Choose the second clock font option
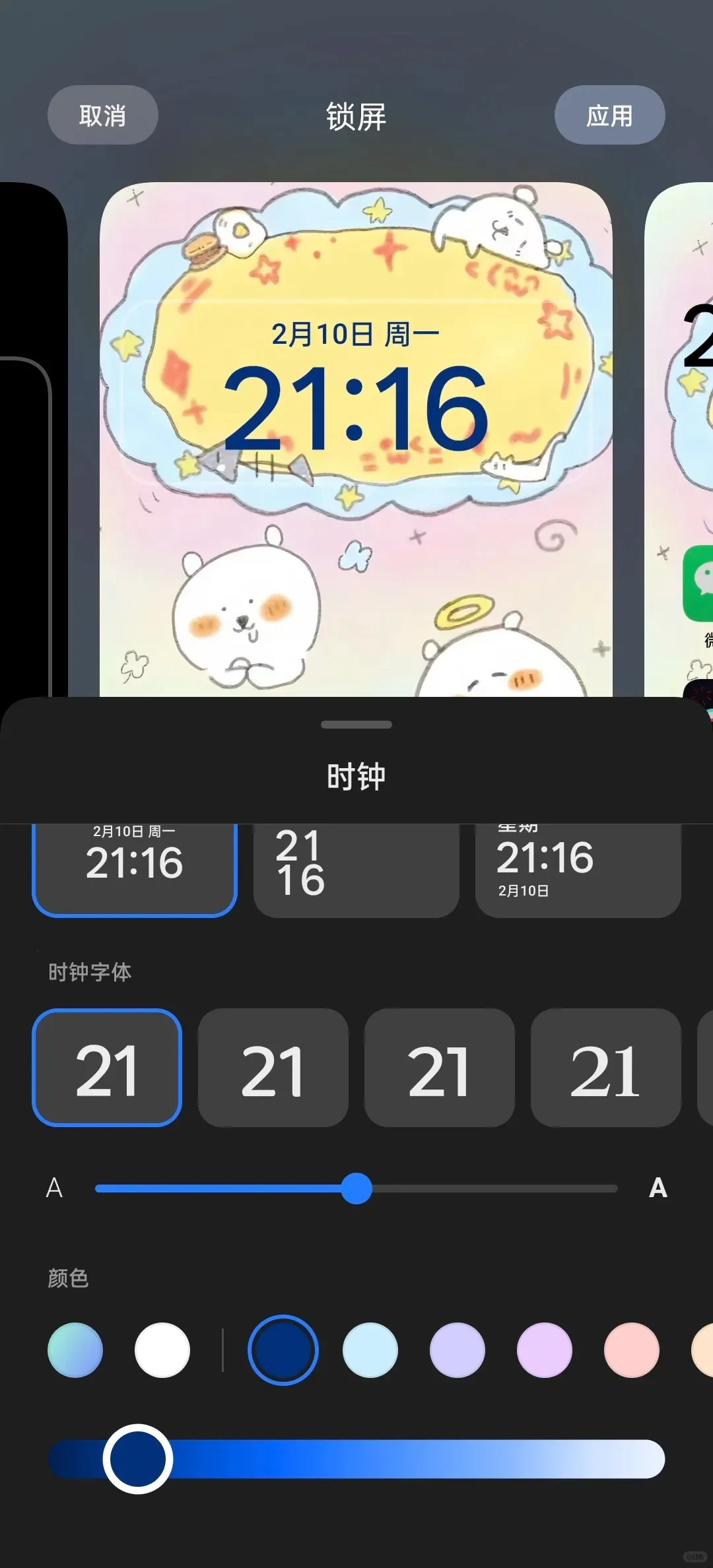713x1568 pixels. tap(273, 1067)
